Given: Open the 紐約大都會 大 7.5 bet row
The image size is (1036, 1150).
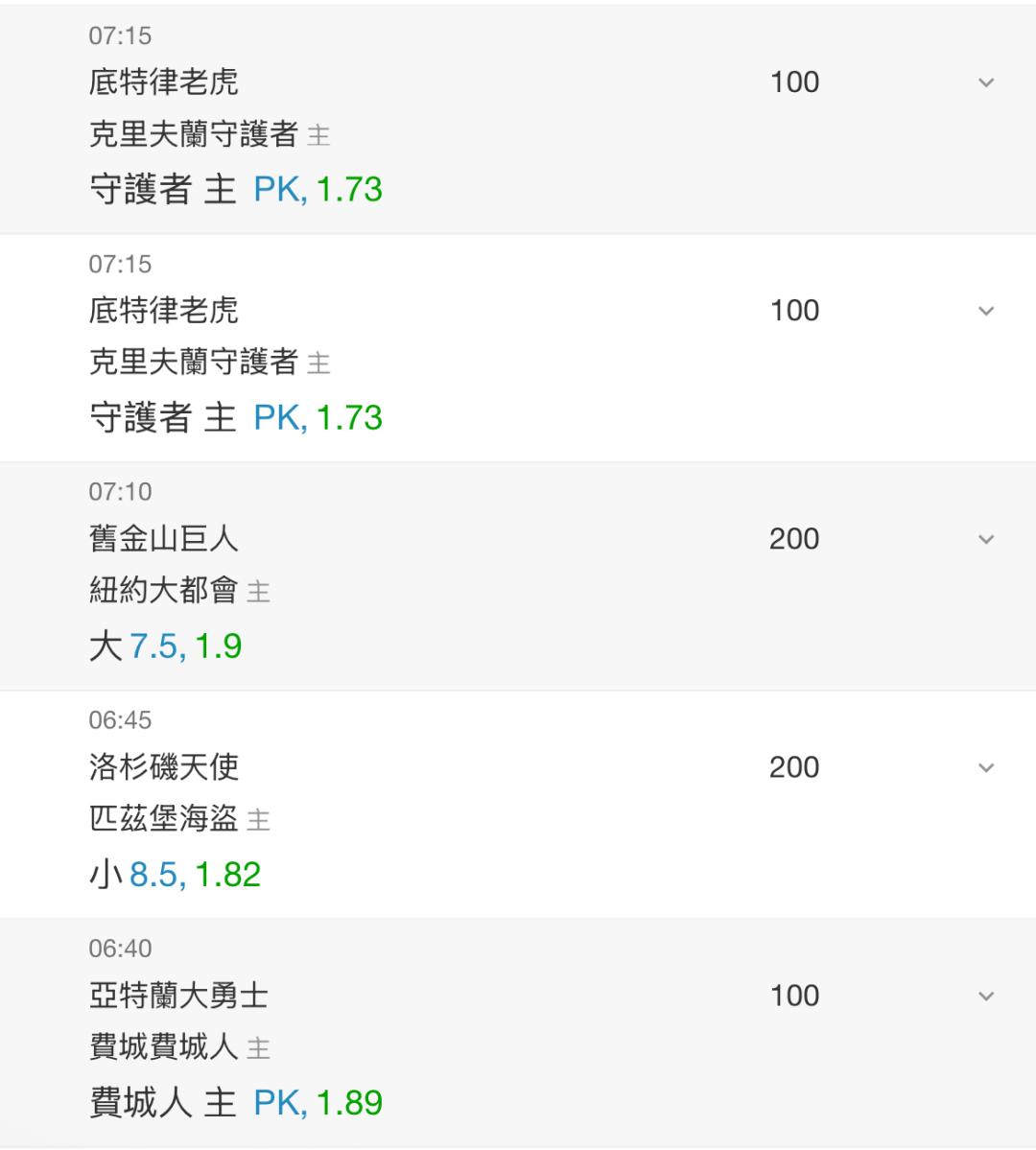Looking at the screenshot, I should point(518,576).
